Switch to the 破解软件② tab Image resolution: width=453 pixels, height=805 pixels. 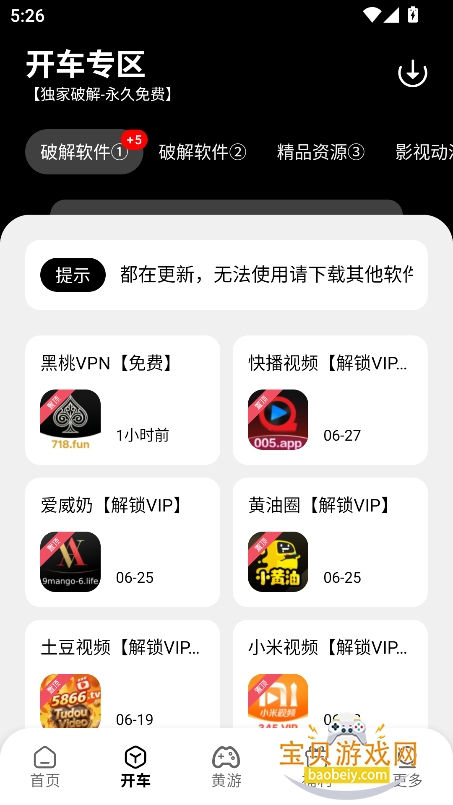tap(202, 152)
